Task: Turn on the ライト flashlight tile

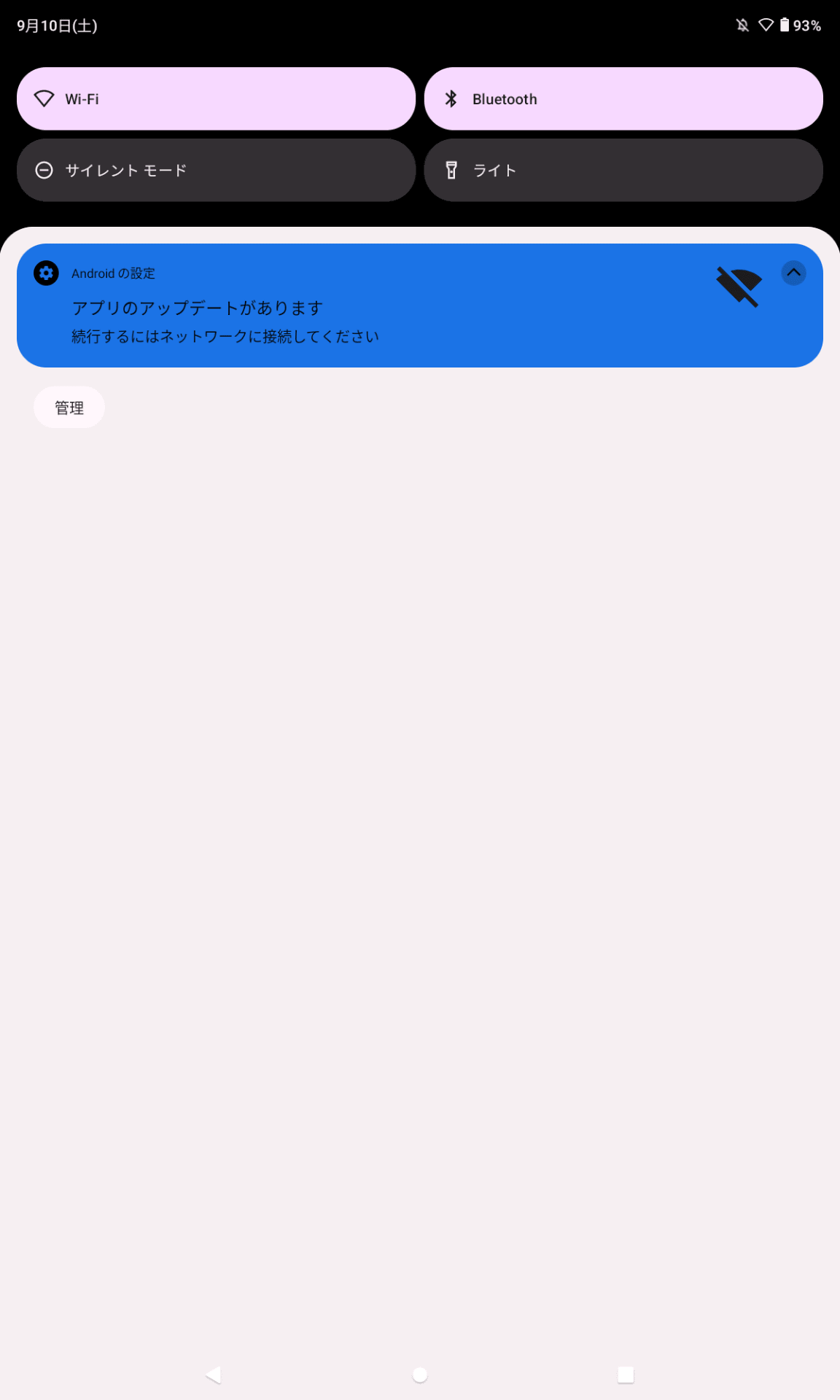Action: (x=623, y=171)
